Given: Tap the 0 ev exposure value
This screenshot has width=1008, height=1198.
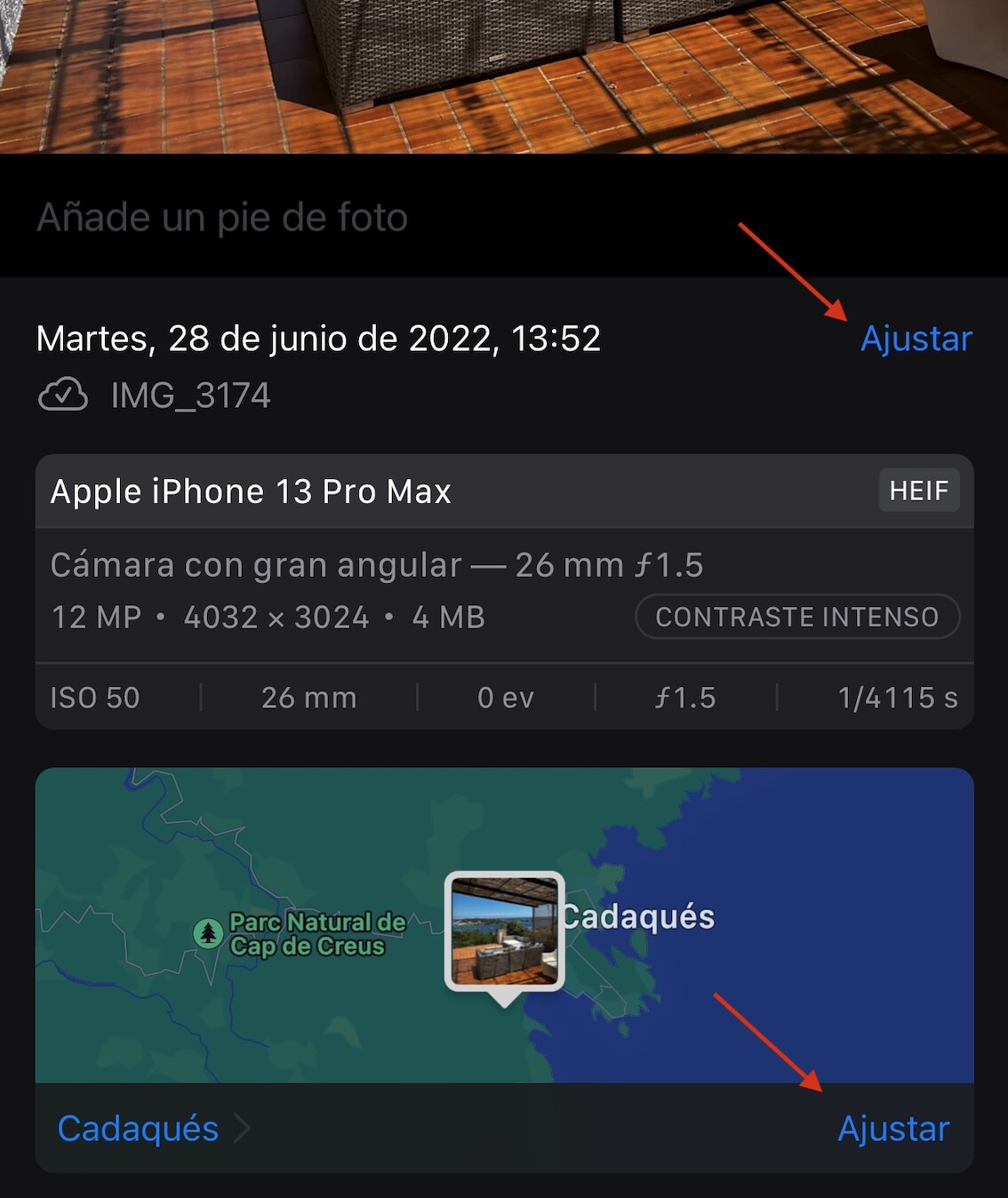Looking at the screenshot, I should [x=505, y=698].
